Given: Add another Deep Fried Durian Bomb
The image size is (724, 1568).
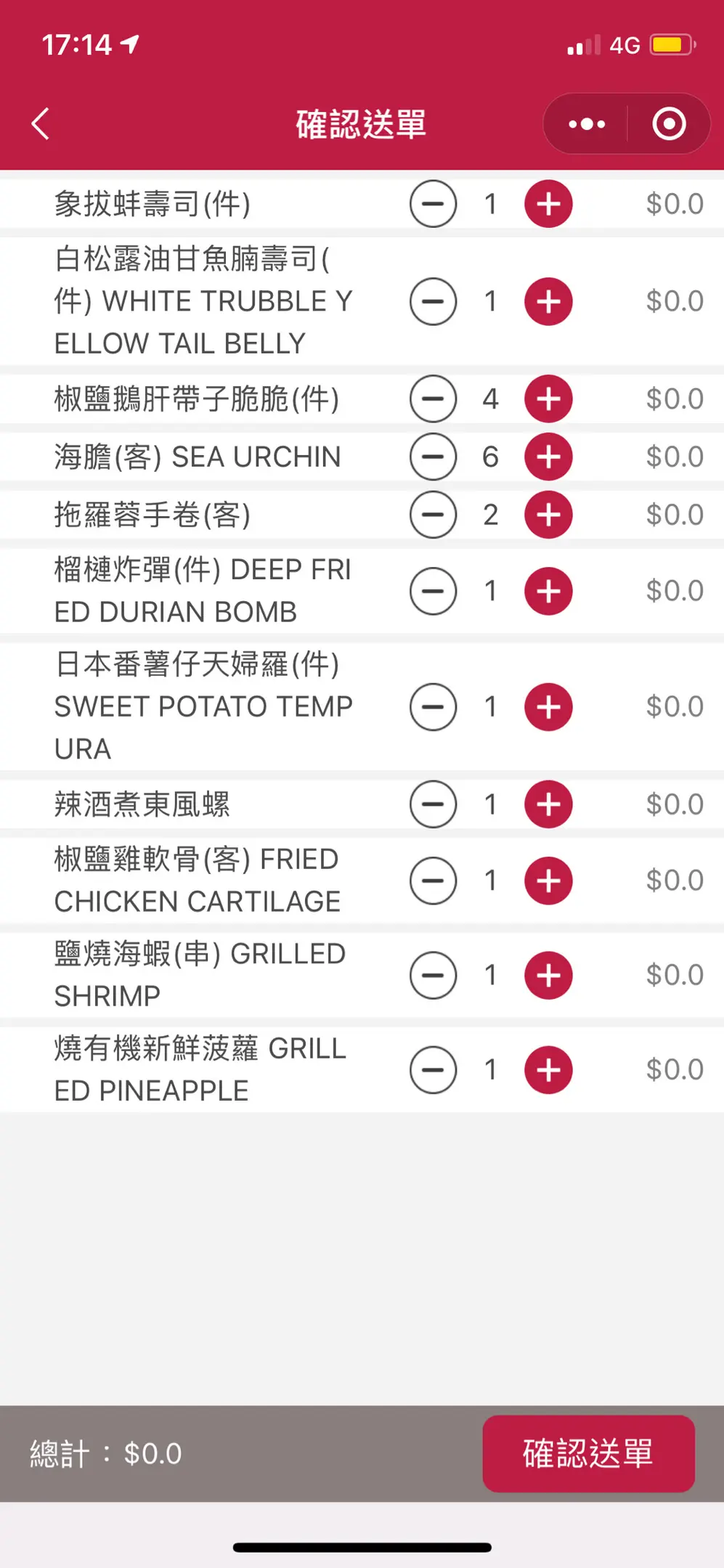Looking at the screenshot, I should tap(548, 591).
